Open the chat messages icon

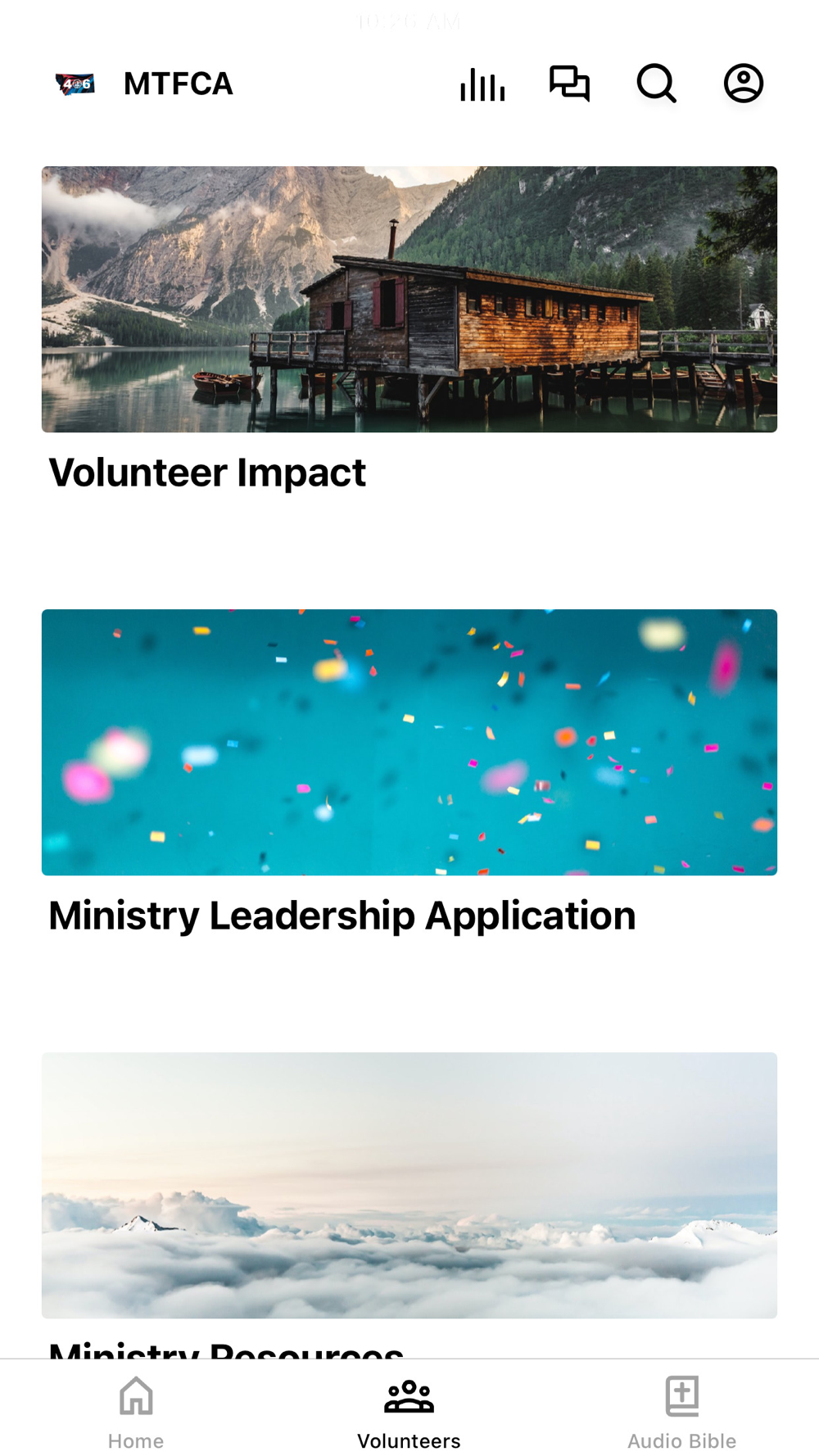click(x=569, y=84)
